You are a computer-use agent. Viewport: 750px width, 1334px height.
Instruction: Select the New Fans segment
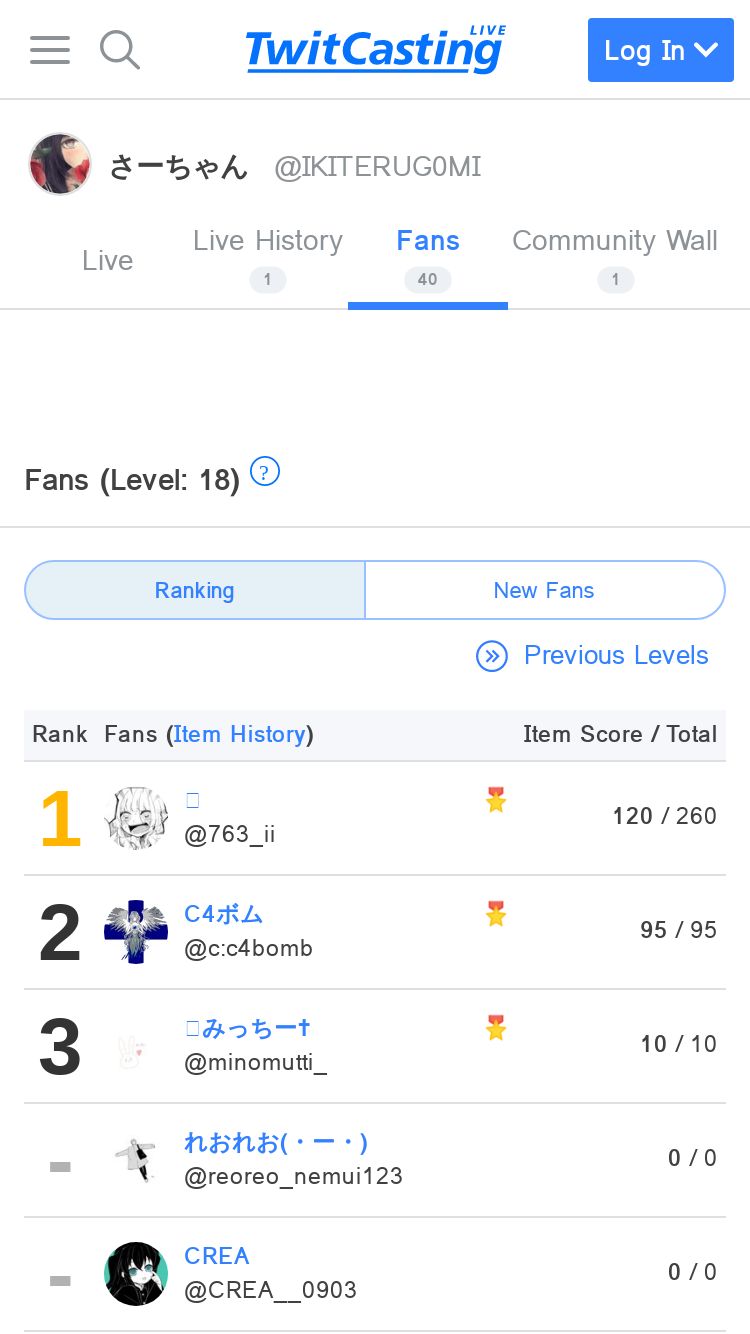coord(544,590)
